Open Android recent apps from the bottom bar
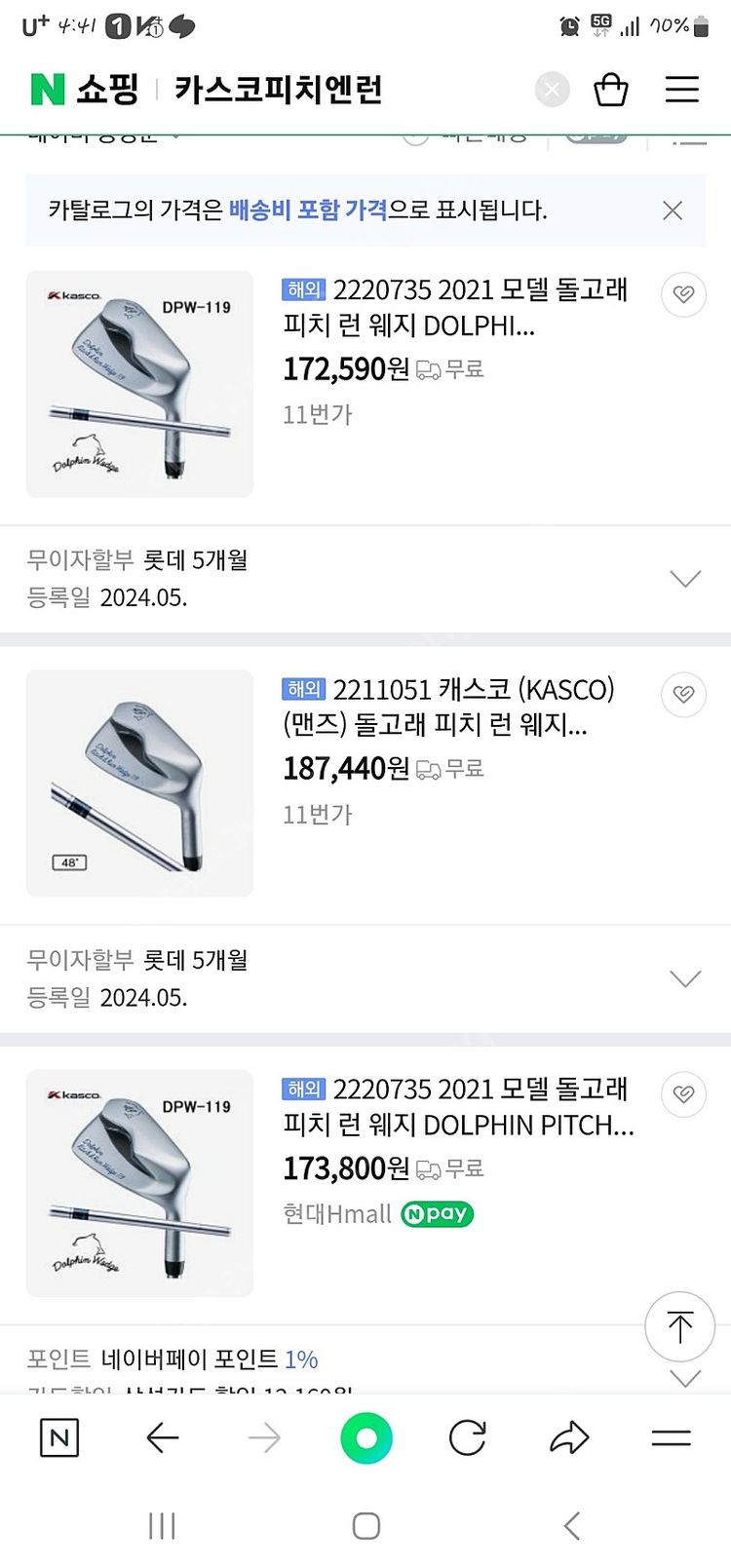The image size is (731, 1568). coord(162,1522)
